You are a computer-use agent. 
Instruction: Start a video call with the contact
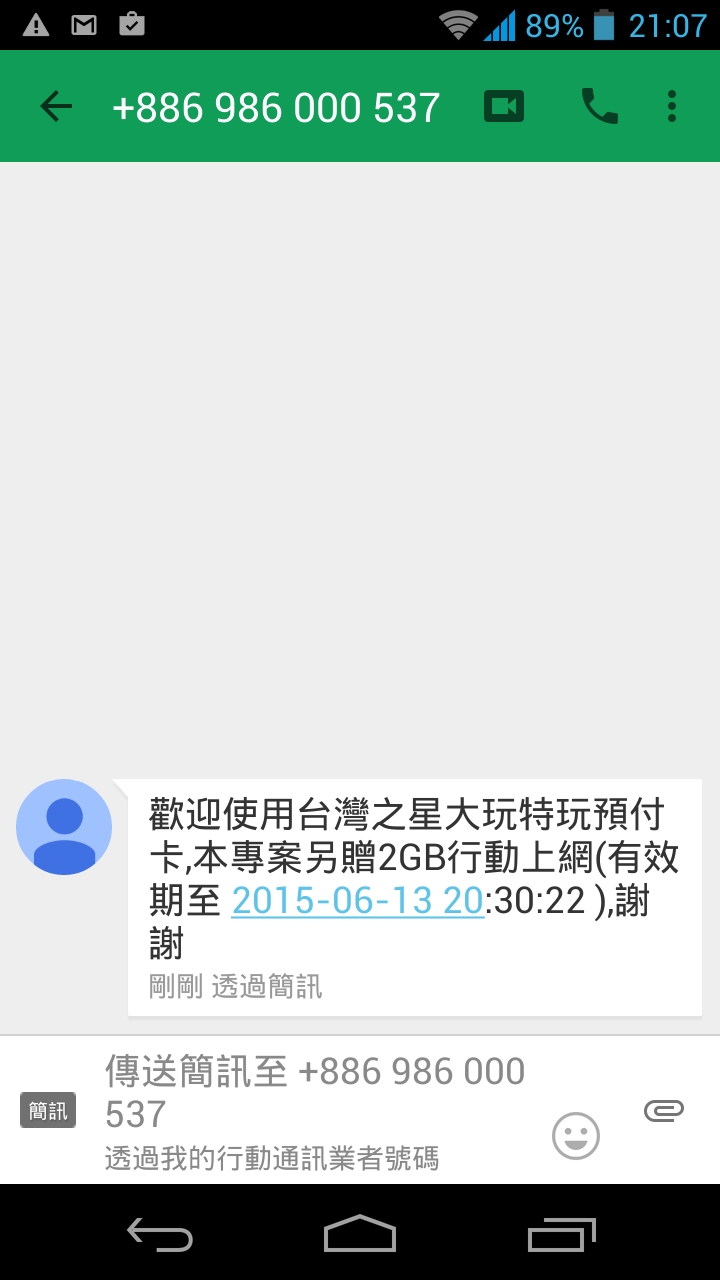pos(503,105)
